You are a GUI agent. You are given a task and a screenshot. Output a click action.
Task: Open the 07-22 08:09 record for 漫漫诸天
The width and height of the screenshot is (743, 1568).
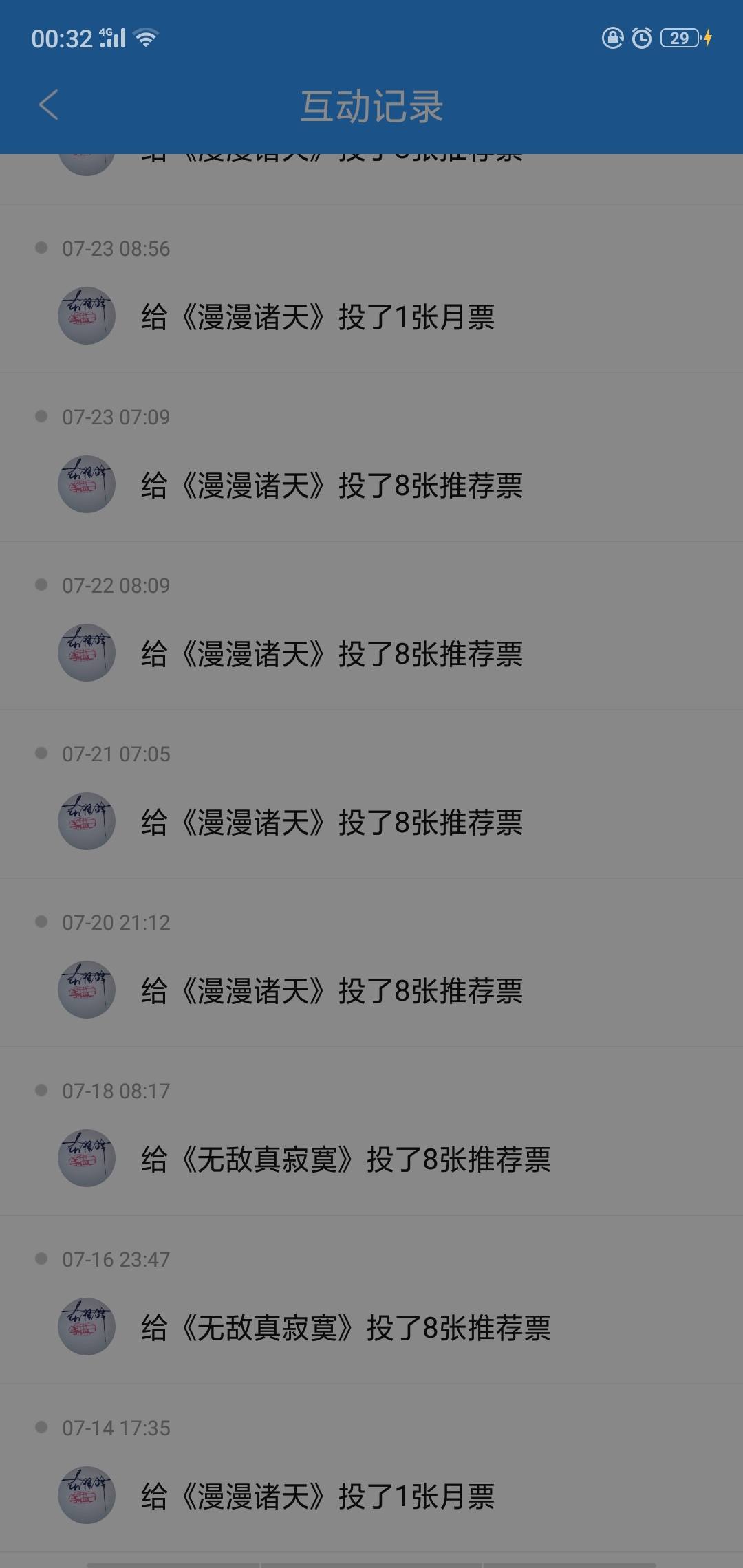(x=332, y=654)
